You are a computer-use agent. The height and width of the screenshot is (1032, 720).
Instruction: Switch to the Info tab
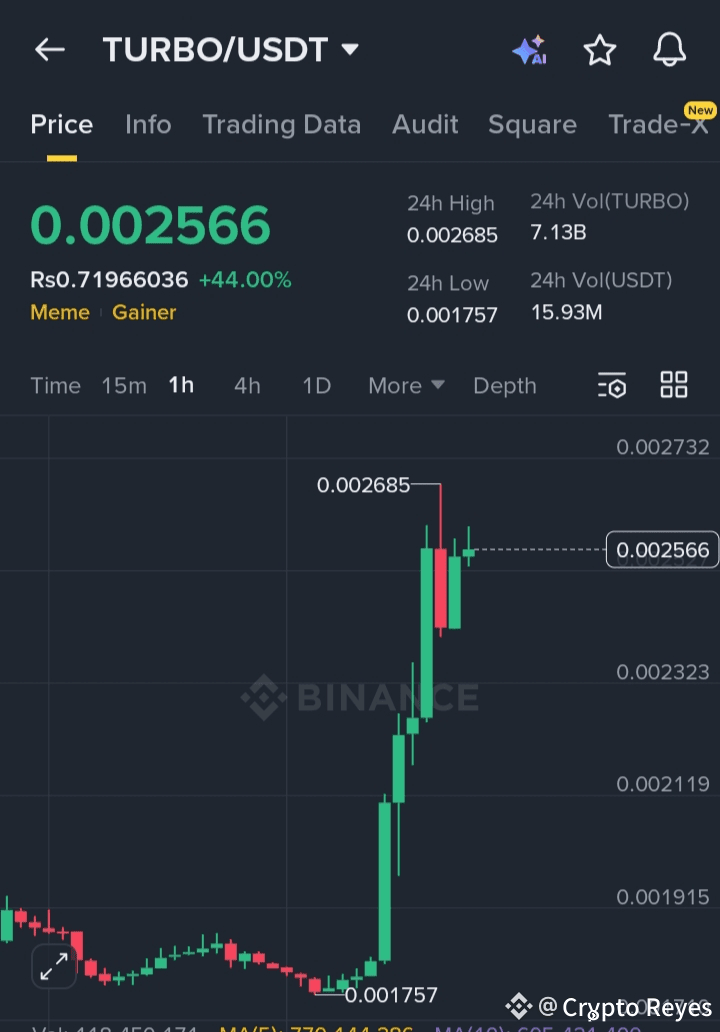pyautogui.click(x=148, y=125)
